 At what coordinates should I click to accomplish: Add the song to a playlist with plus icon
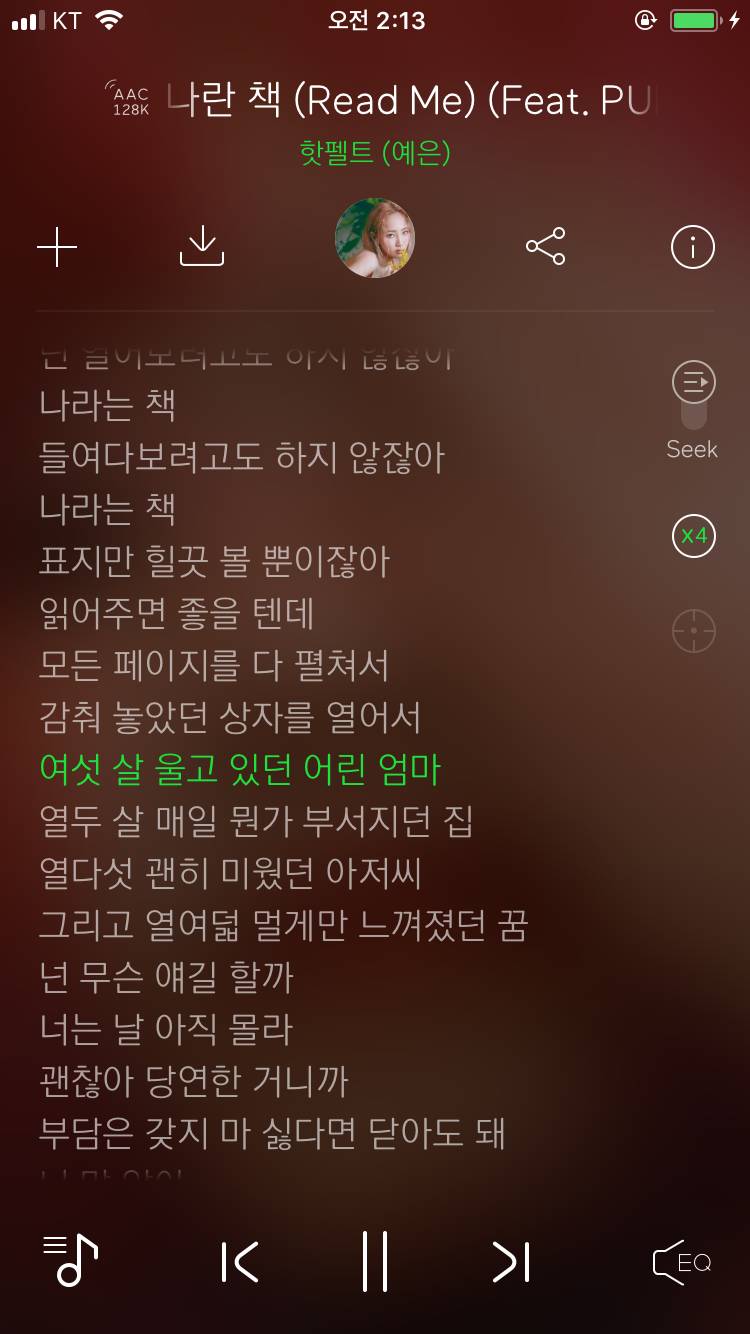click(57, 246)
